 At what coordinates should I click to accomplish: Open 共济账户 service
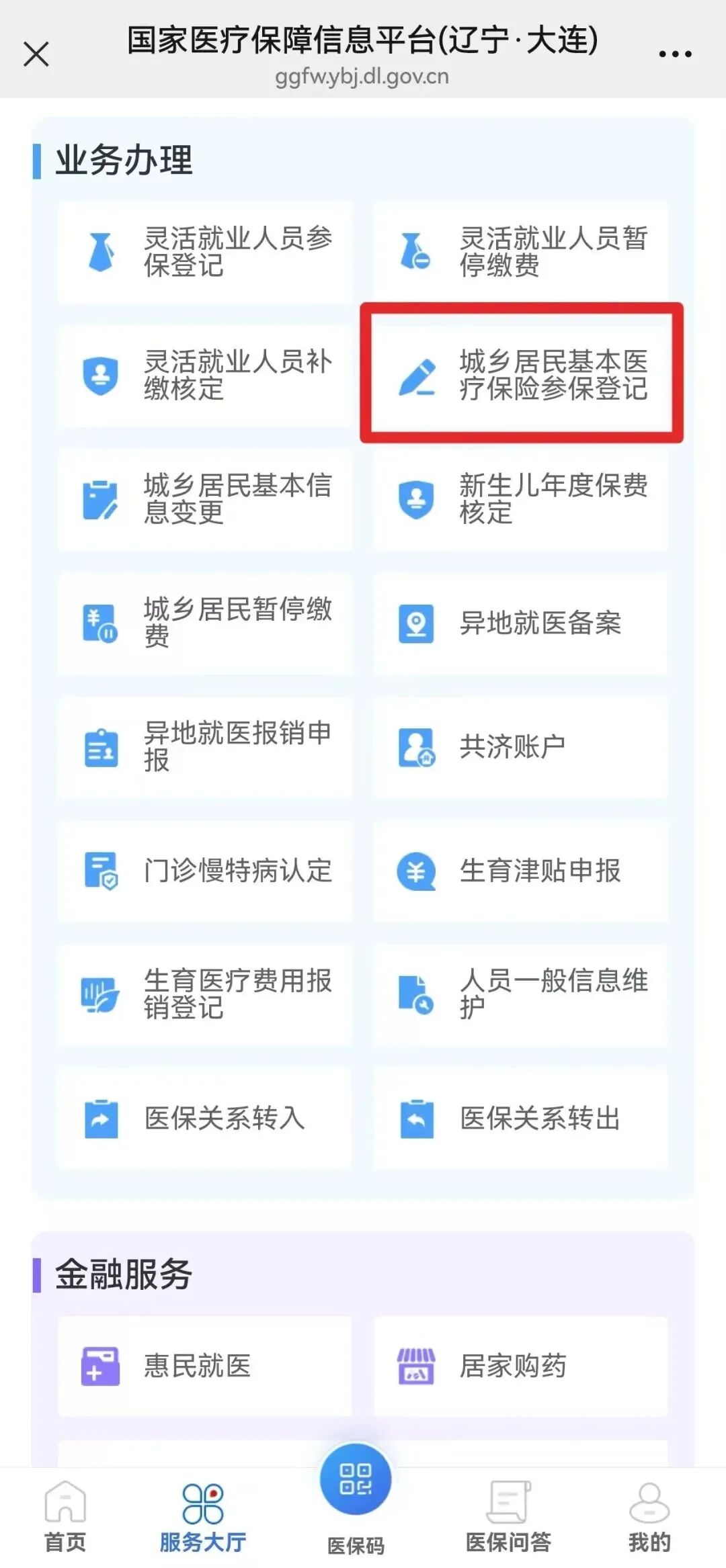click(x=520, y=747)
